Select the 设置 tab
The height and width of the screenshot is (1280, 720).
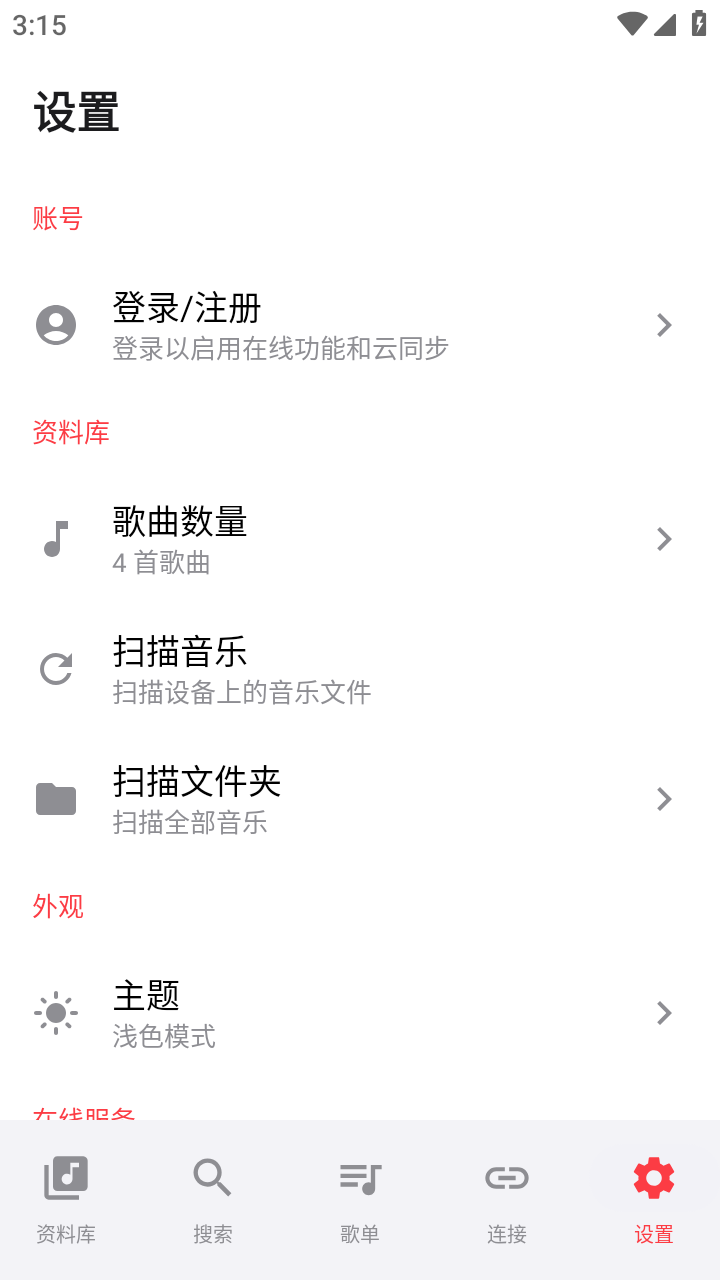(654, 1199)
